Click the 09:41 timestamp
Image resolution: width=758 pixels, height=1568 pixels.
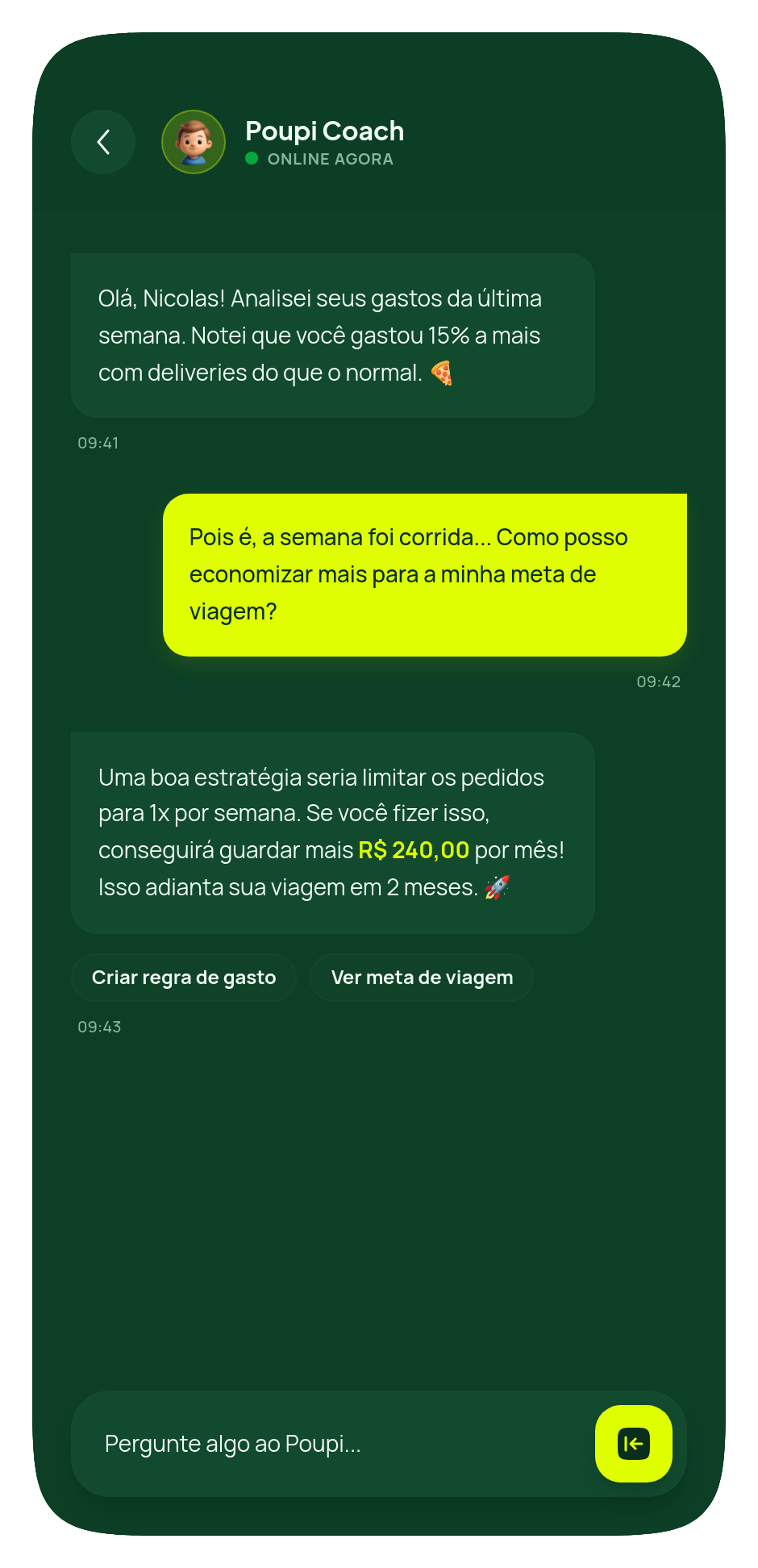tap(98, 443)
